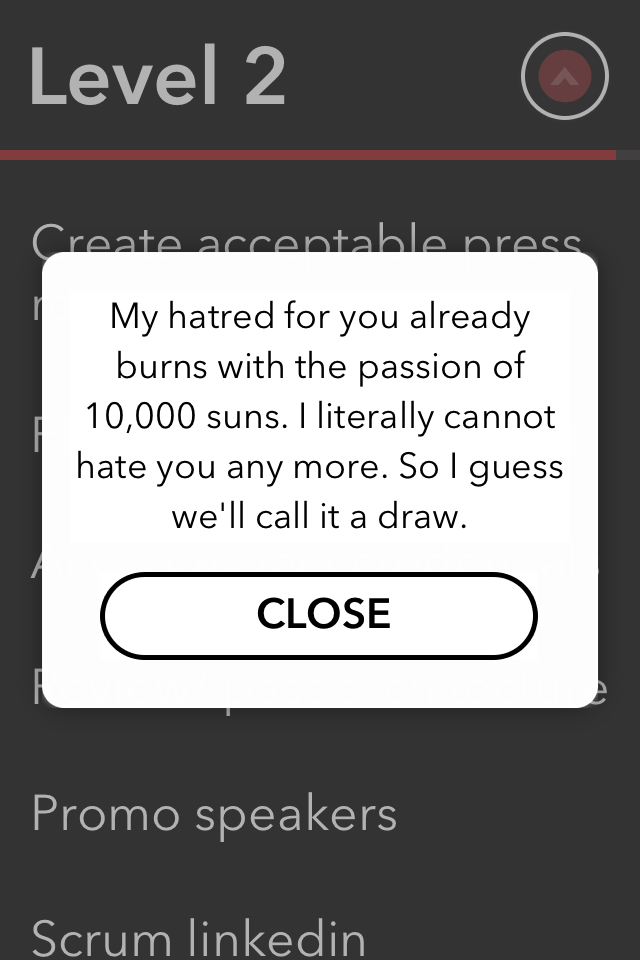Select the Scrum linkedin item
The height and width of the screenshot is (960, 640).
point(199,936)
